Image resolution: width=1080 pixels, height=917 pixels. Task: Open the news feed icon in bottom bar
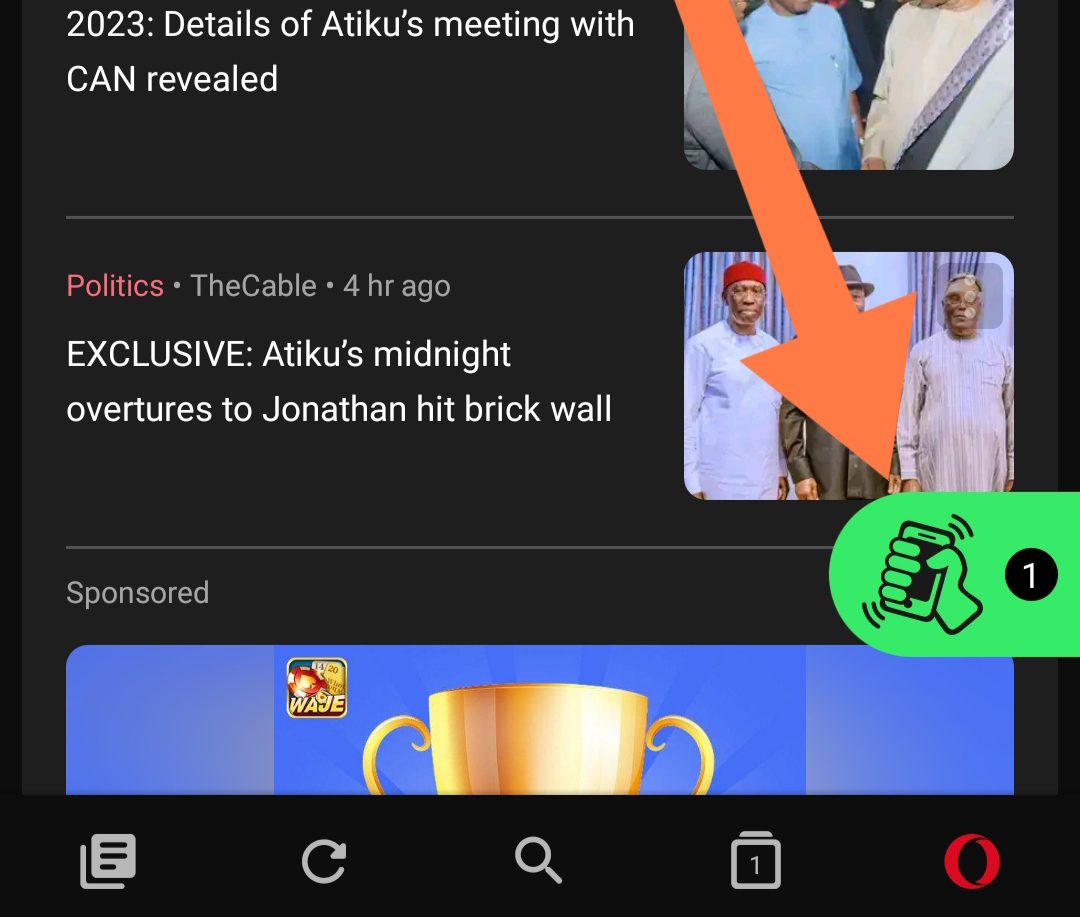(x=108, y=862)
